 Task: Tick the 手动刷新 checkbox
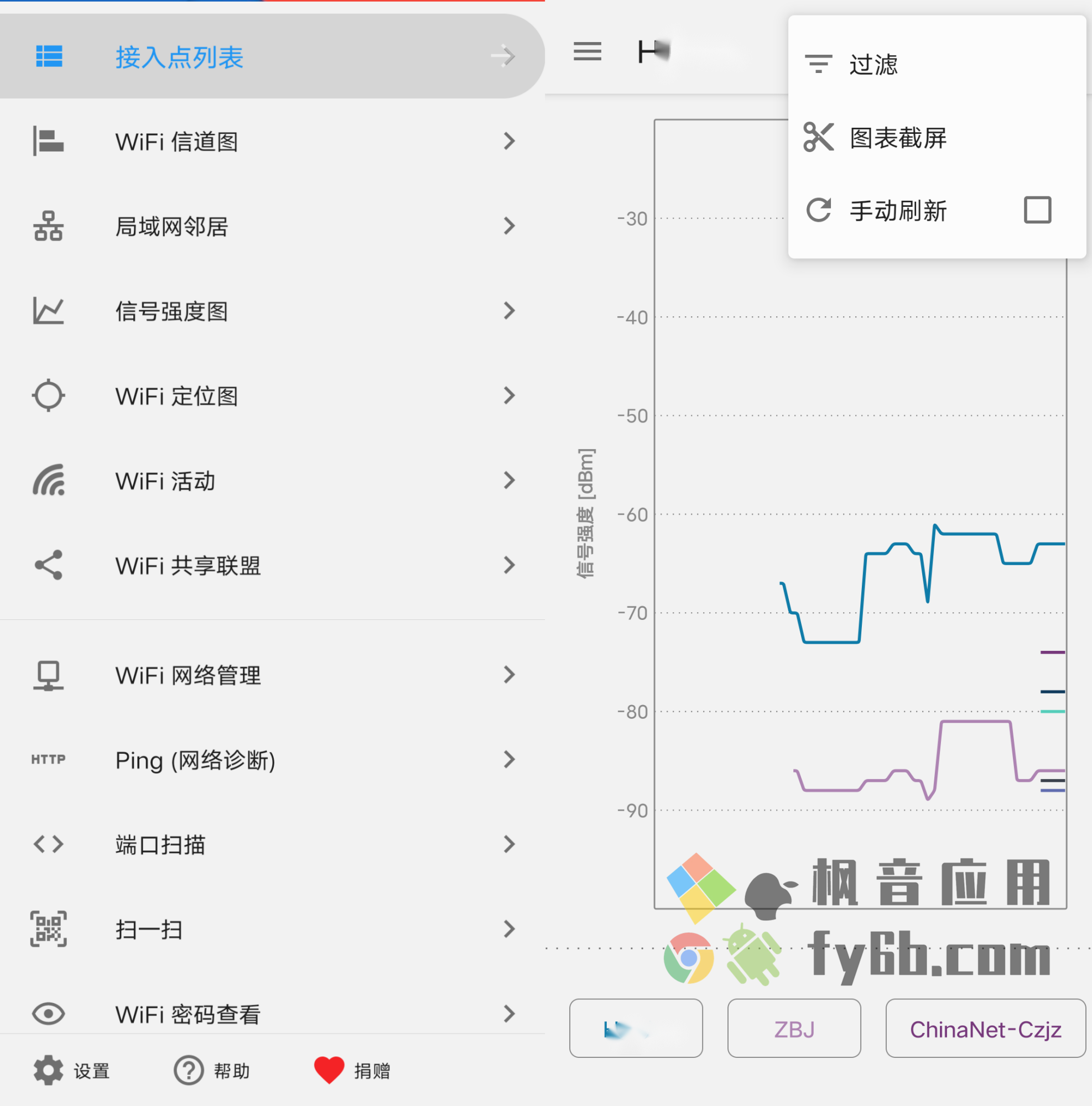pos(1037,210)
